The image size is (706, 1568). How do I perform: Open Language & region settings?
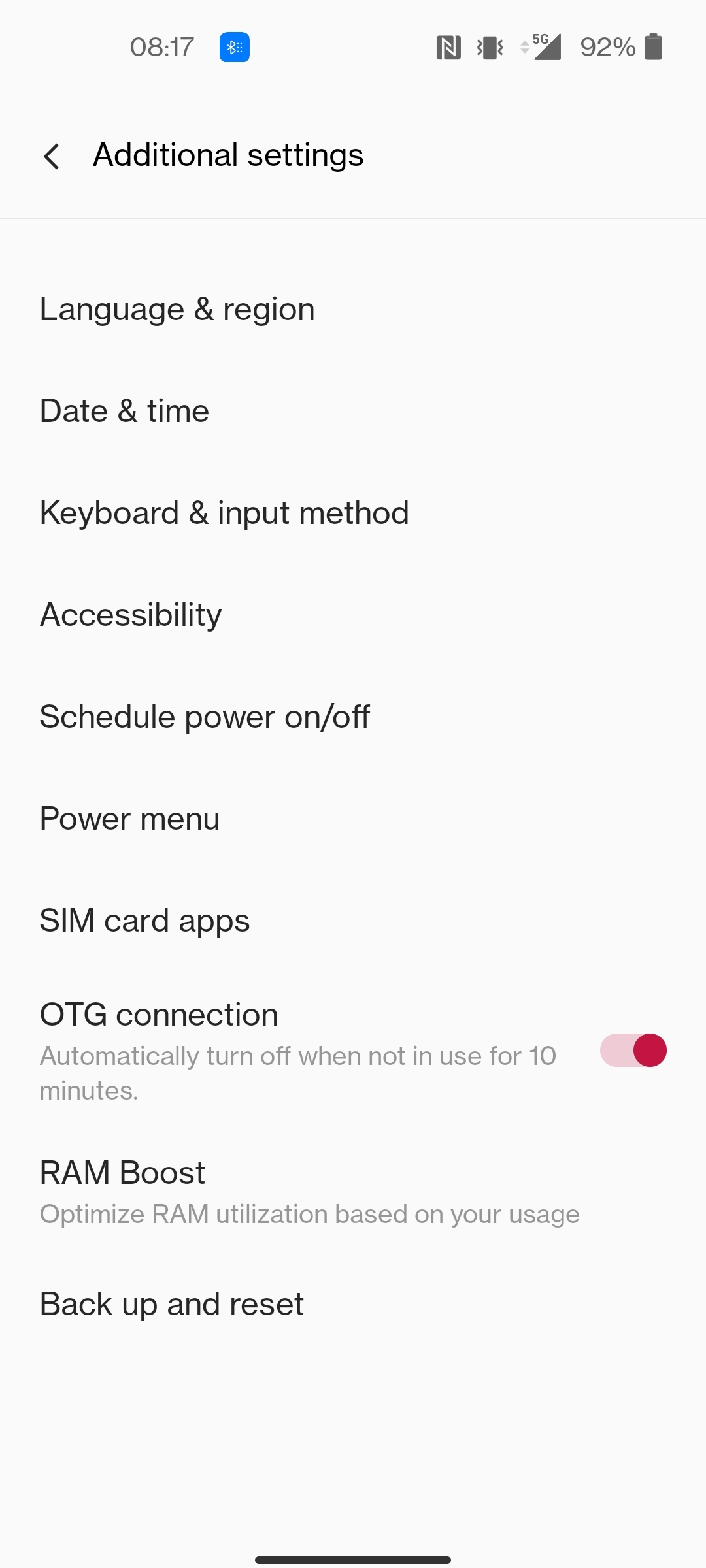(353, 309)
